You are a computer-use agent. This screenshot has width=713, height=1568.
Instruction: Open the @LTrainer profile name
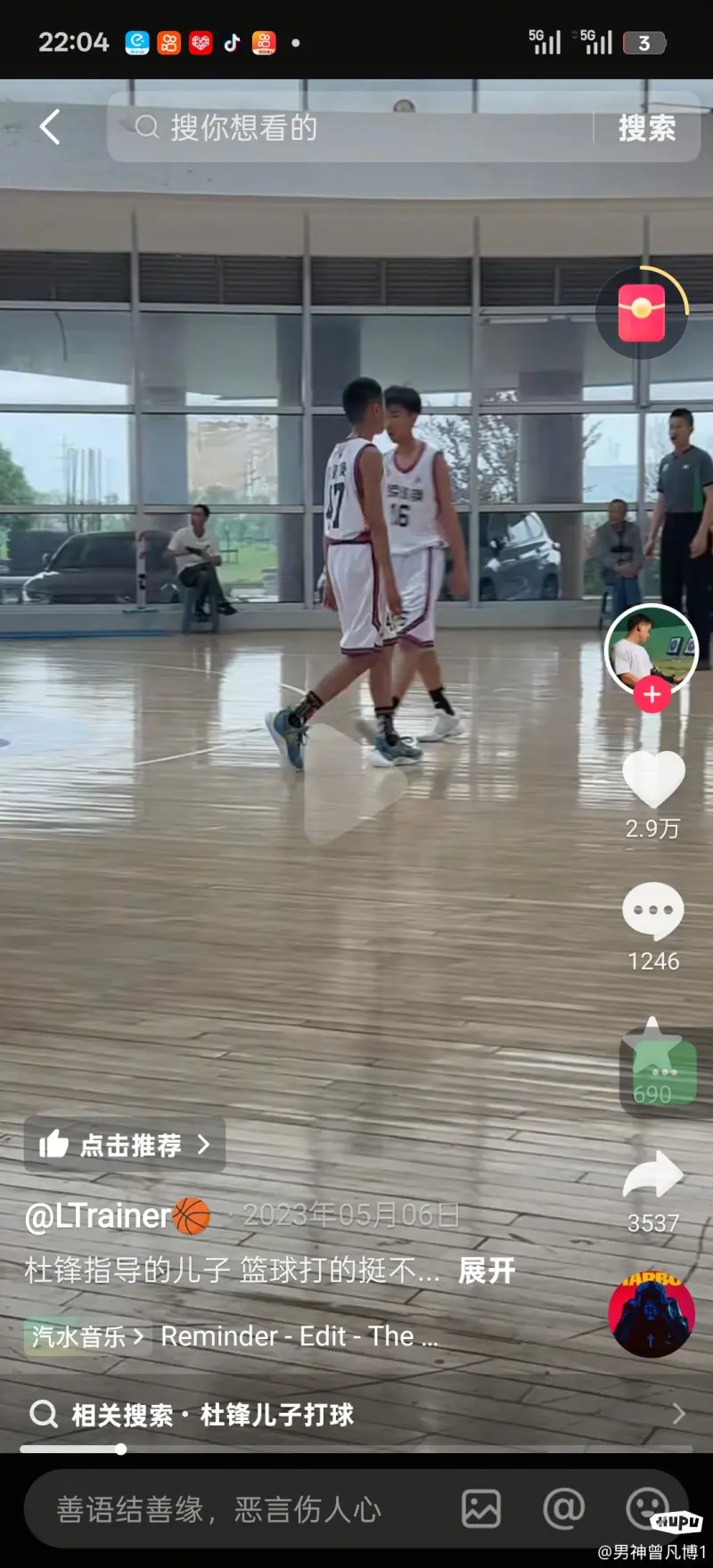[x=98, y=1215]
